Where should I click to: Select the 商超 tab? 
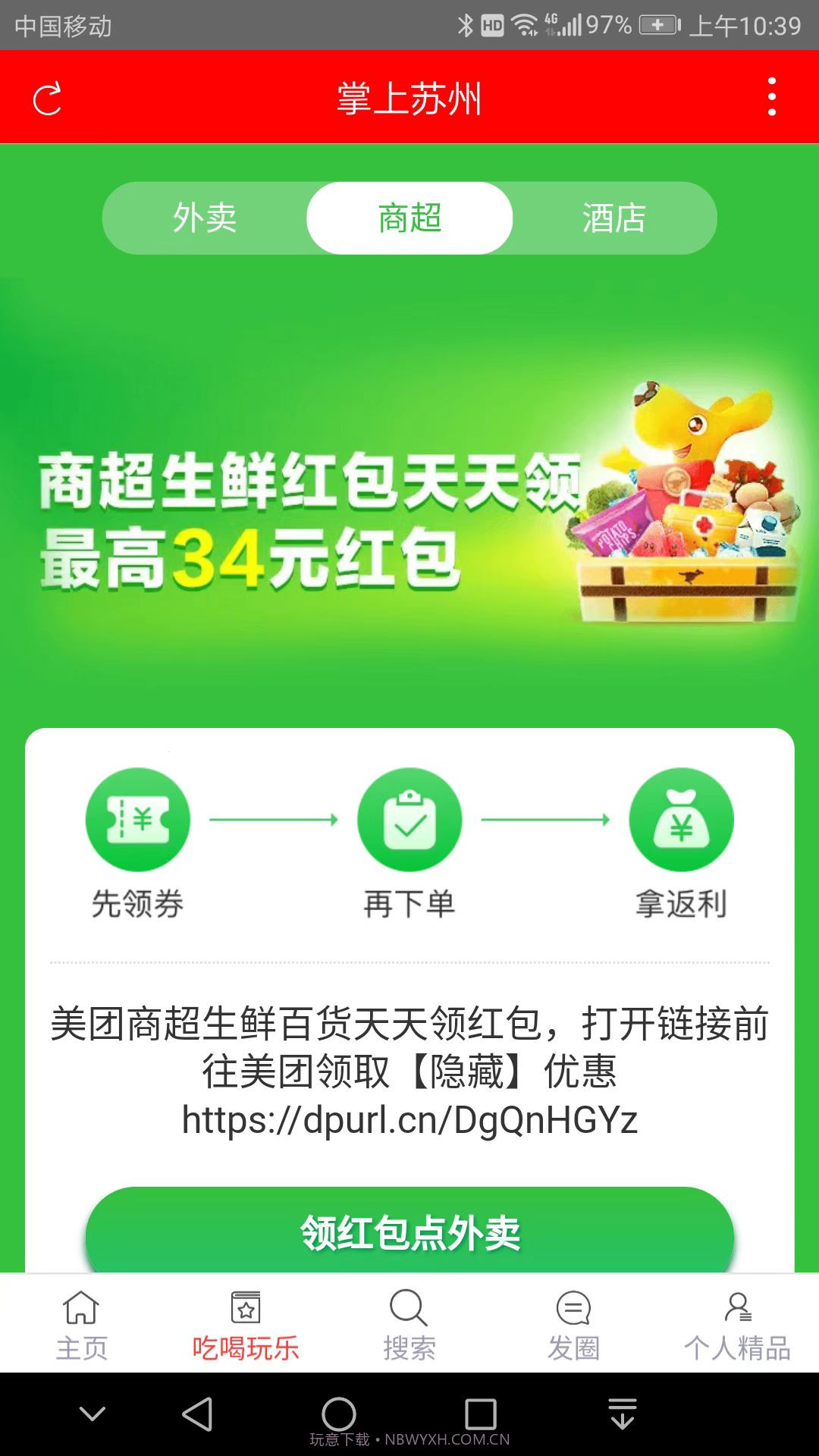click(409, 218)
